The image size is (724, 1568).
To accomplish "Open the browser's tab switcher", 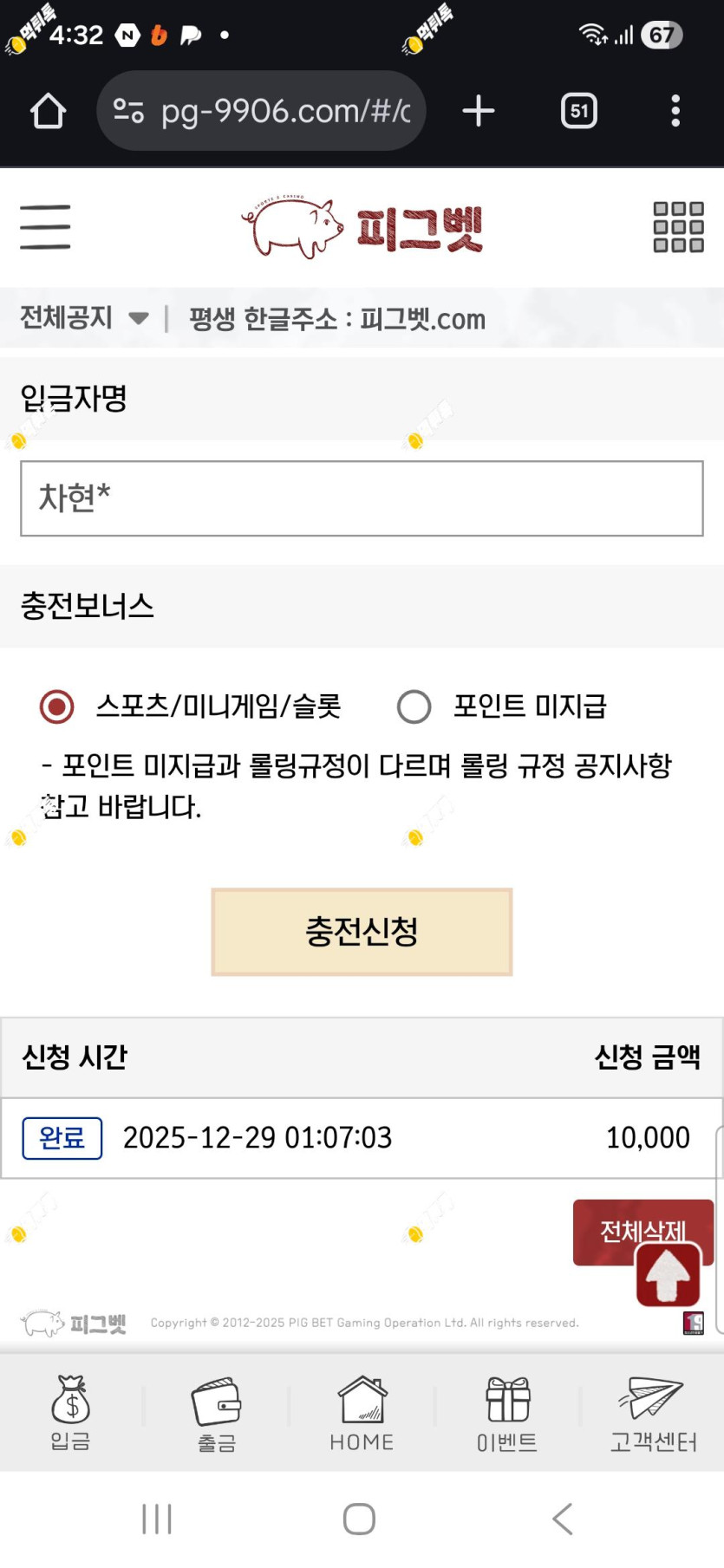I will (578, 111).
